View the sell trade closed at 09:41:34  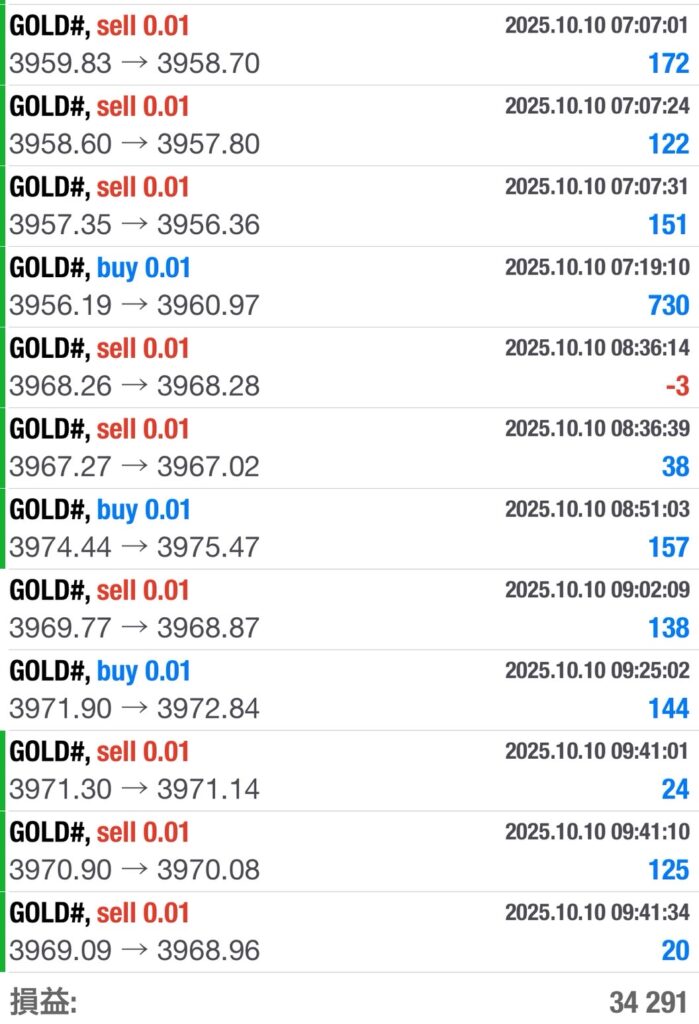coord(349,932)
